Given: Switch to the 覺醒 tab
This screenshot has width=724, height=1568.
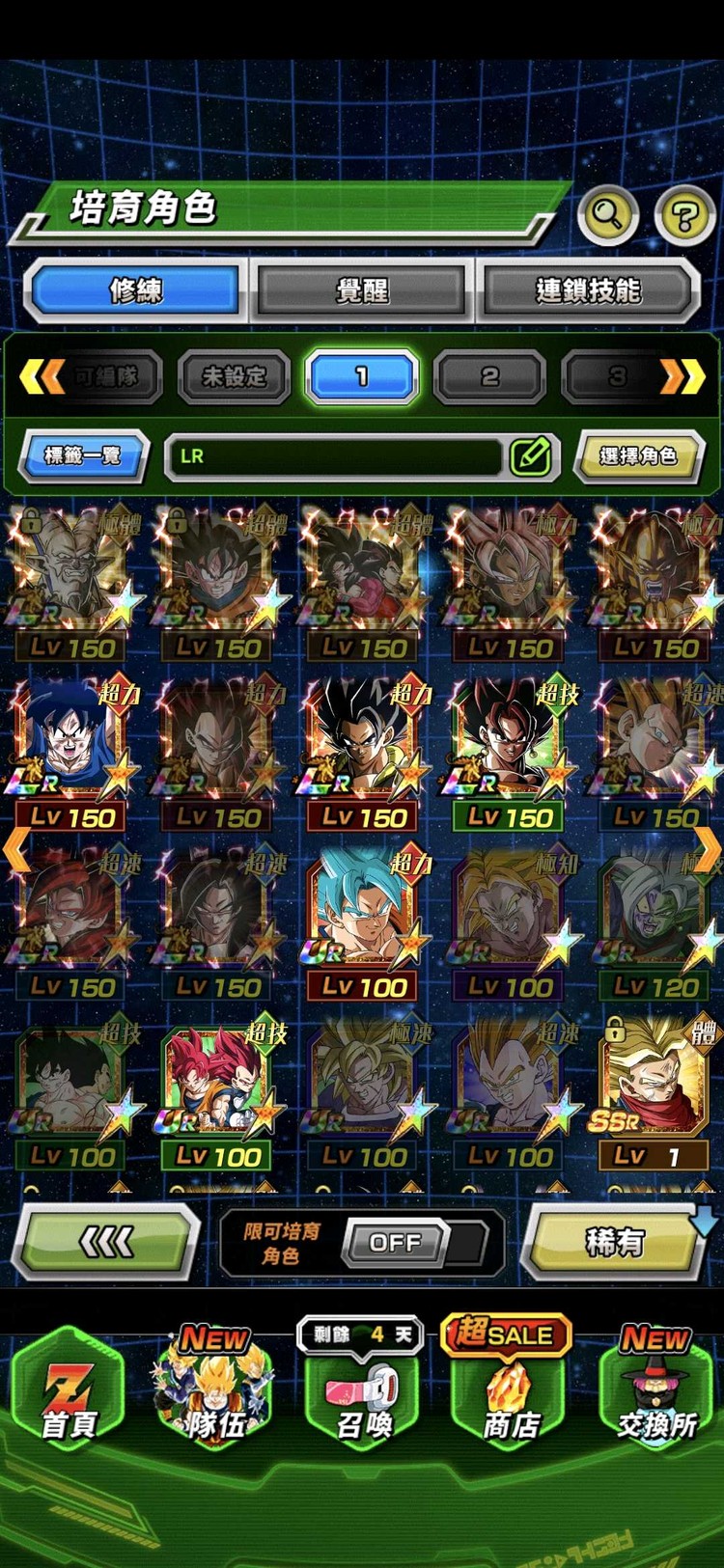Looking at the screenshot, I should [x=362, y=289].
